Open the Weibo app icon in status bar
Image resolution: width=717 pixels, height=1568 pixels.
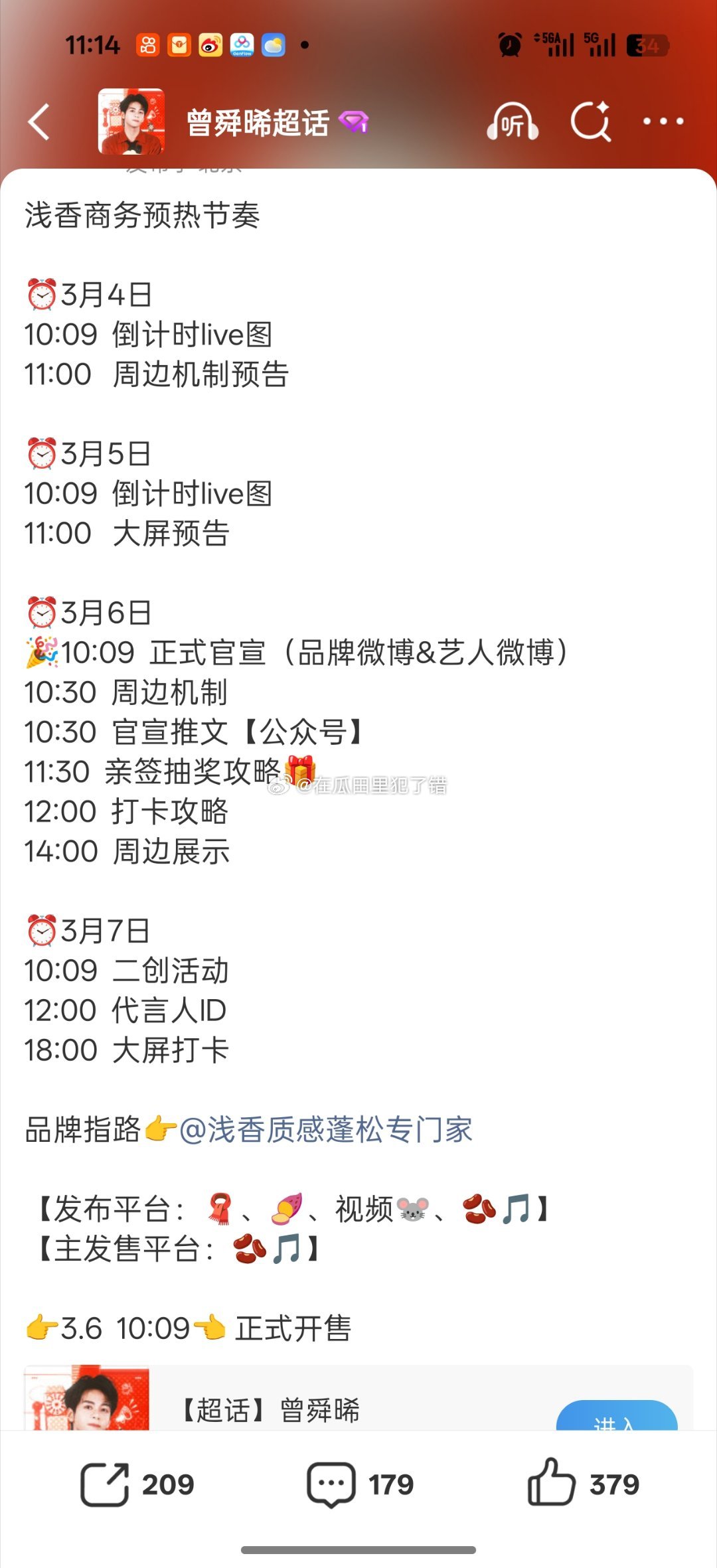[210, 44]
